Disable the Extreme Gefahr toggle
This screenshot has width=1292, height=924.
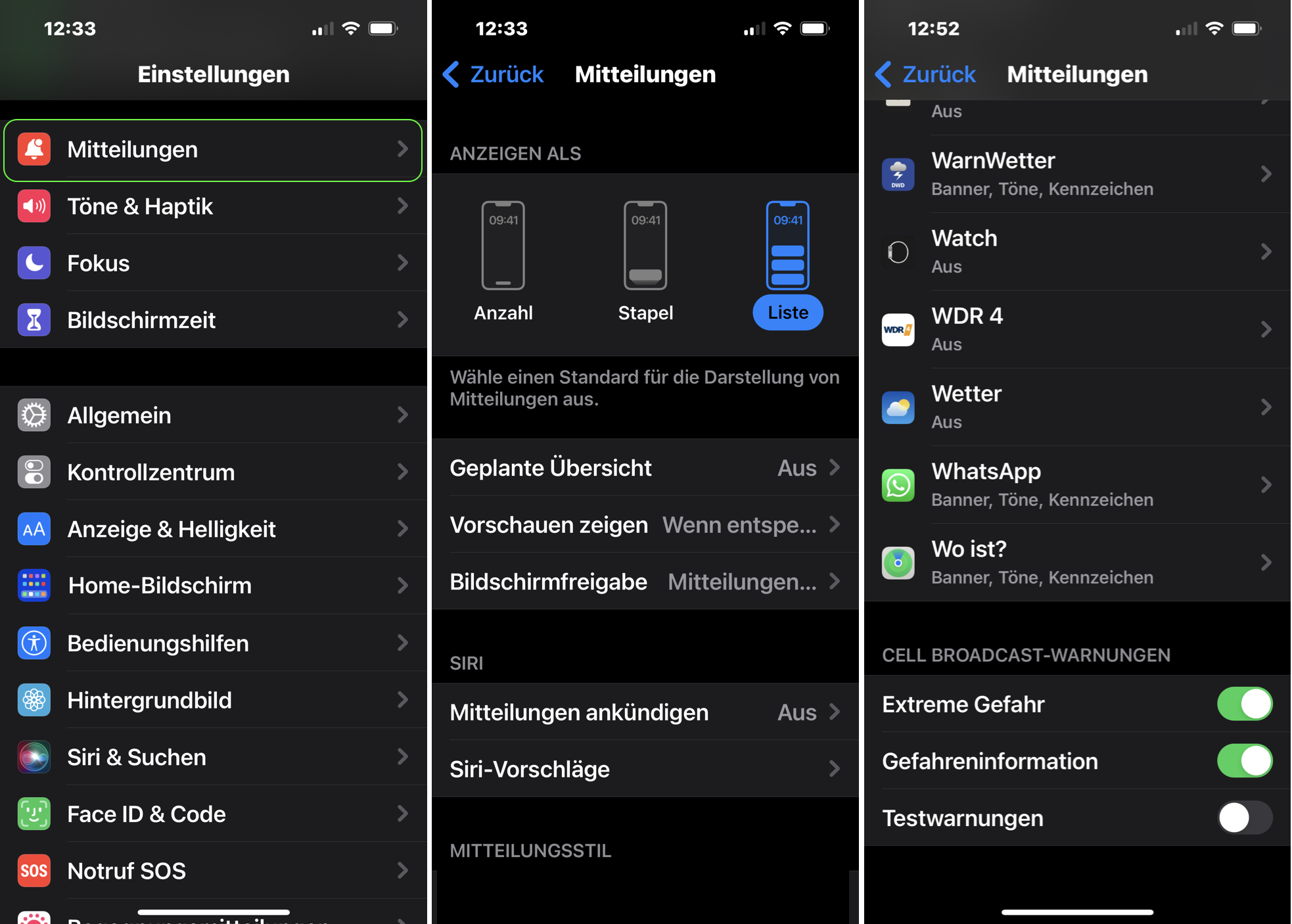point(1244,704)
